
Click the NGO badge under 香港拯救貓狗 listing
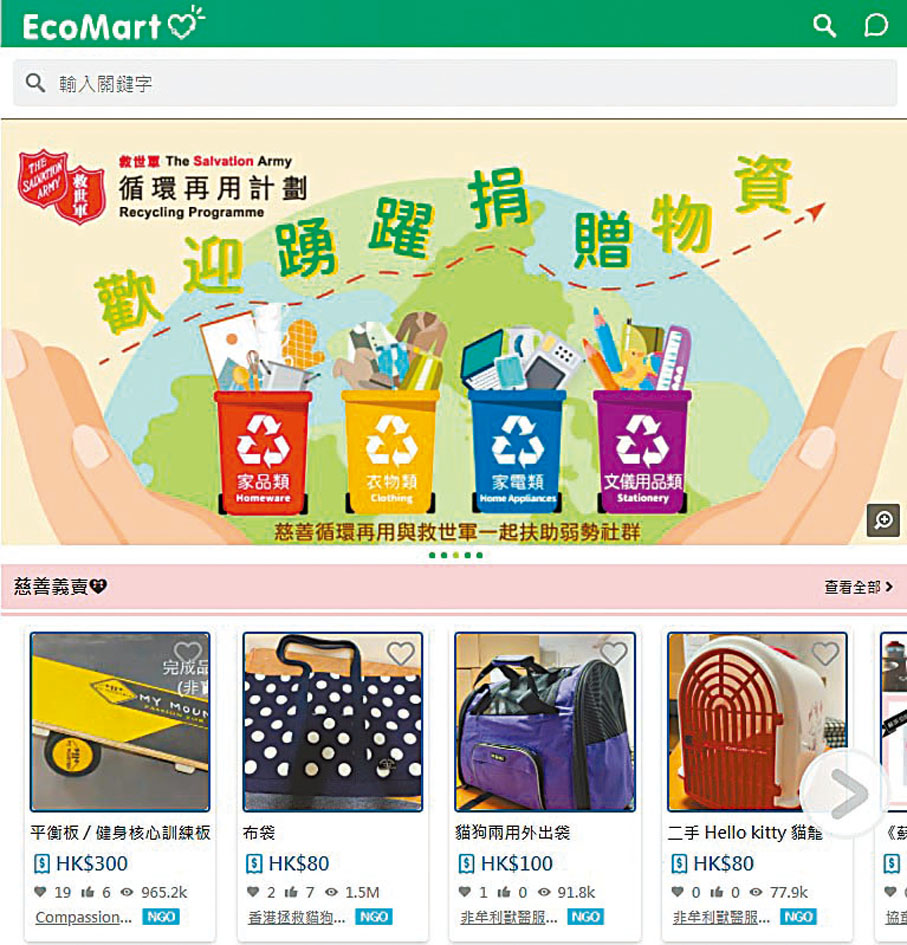coord(372,916)
